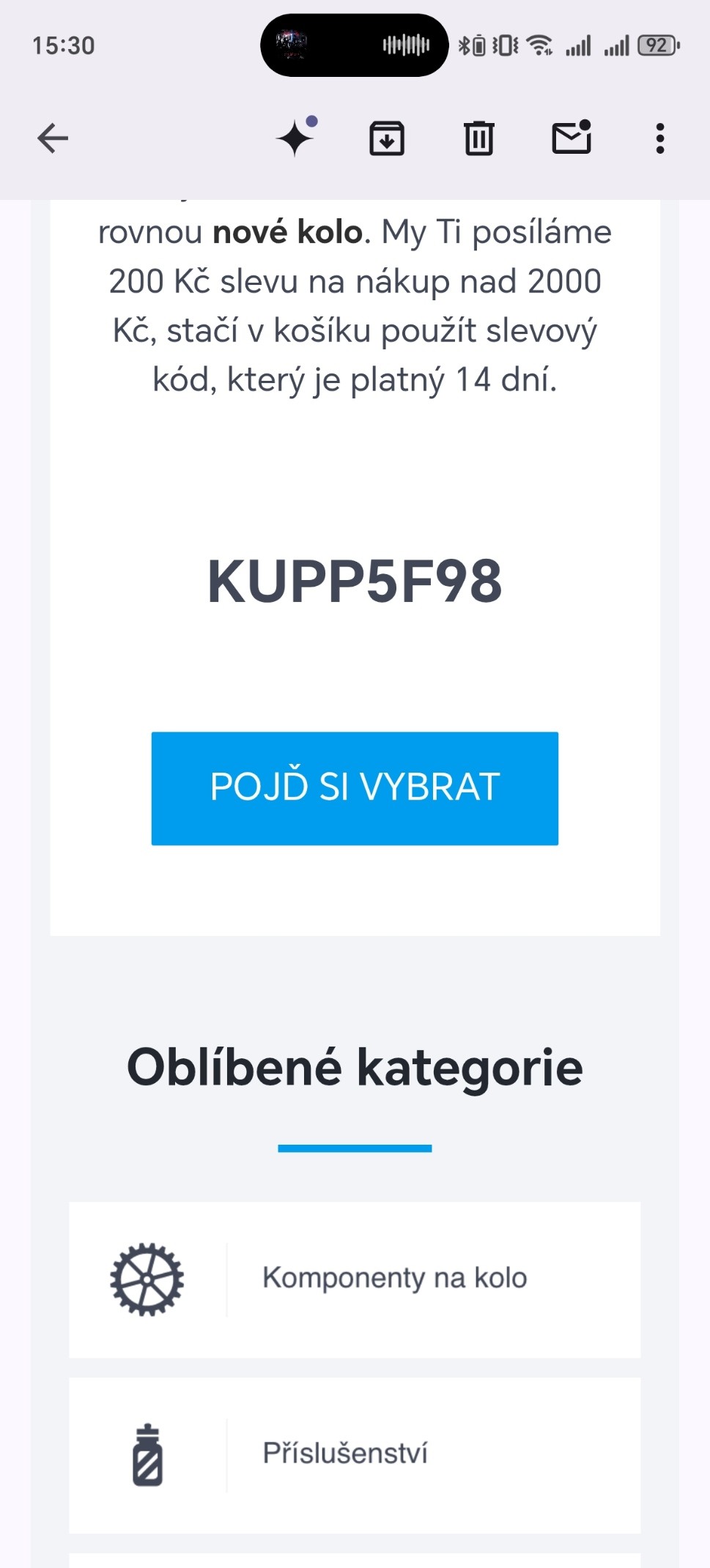Open the three-dot overflow menu

pos(660,138)
